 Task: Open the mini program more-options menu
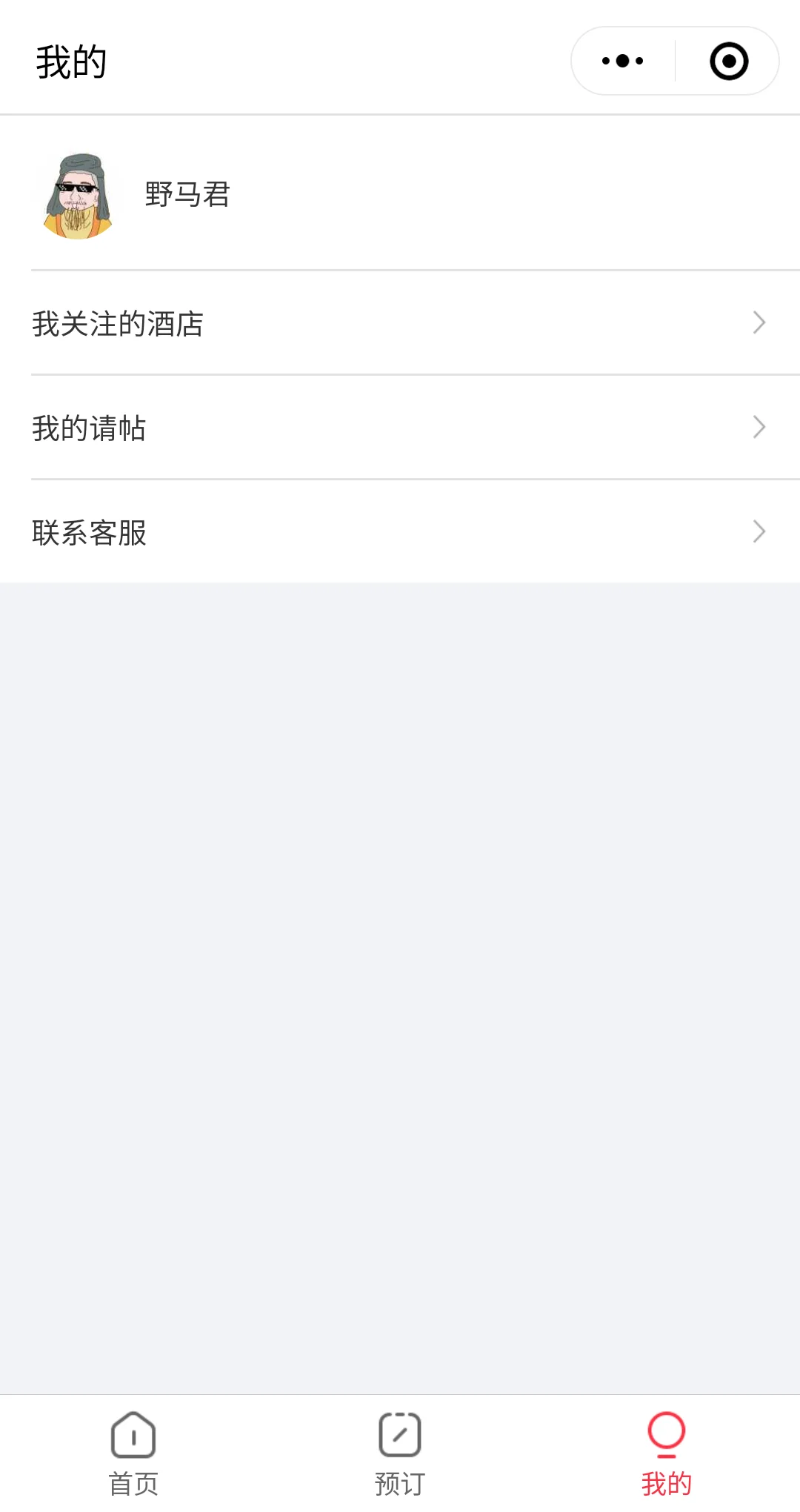622,61
